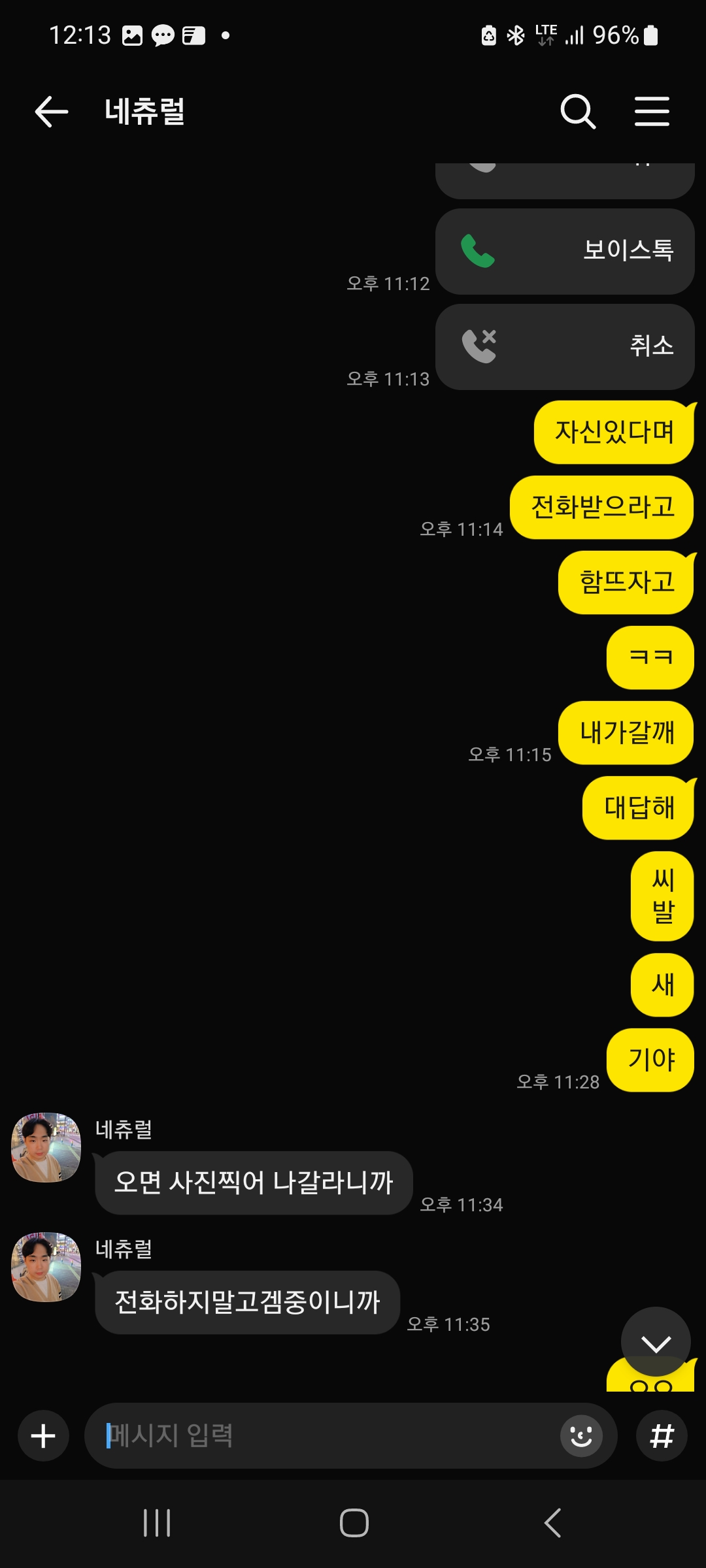Open the plus attachment menu

tap(43, 1435)
